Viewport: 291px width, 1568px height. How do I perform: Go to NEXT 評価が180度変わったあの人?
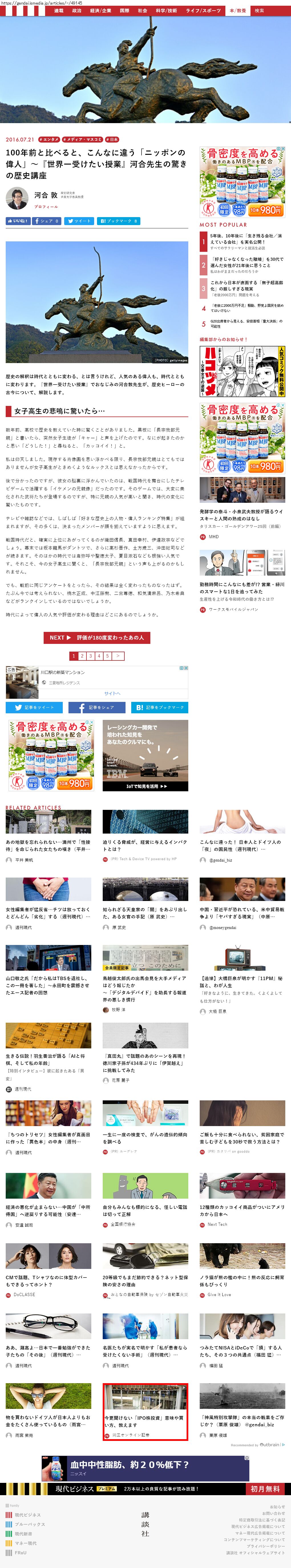[97, 637]
